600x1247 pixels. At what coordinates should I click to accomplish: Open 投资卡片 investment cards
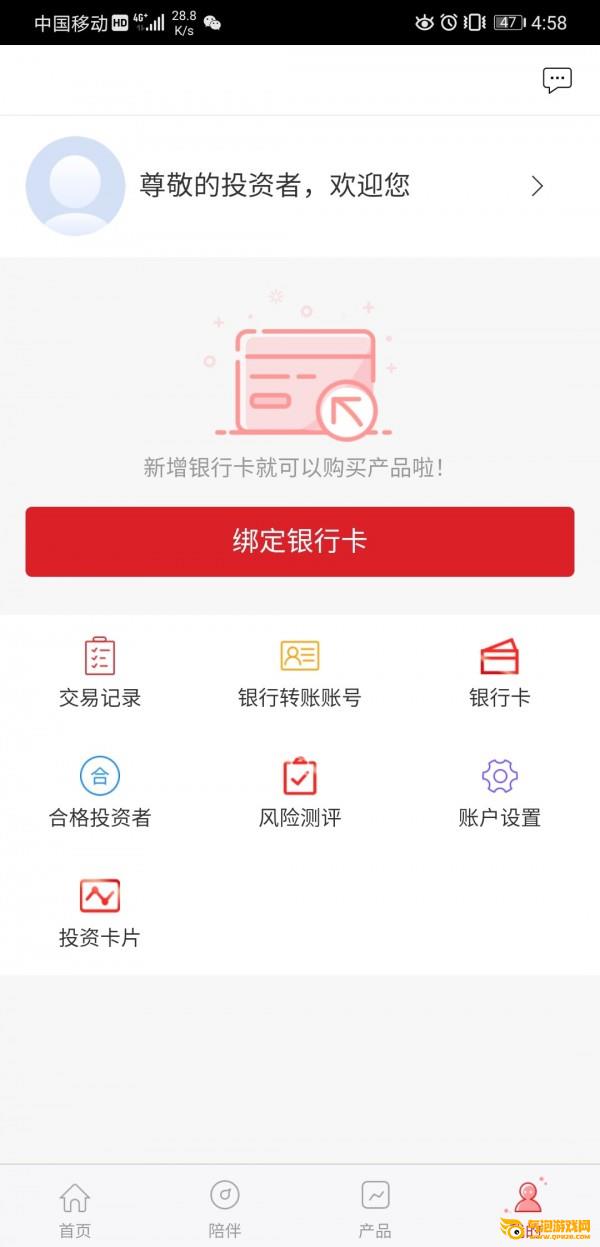100,912
